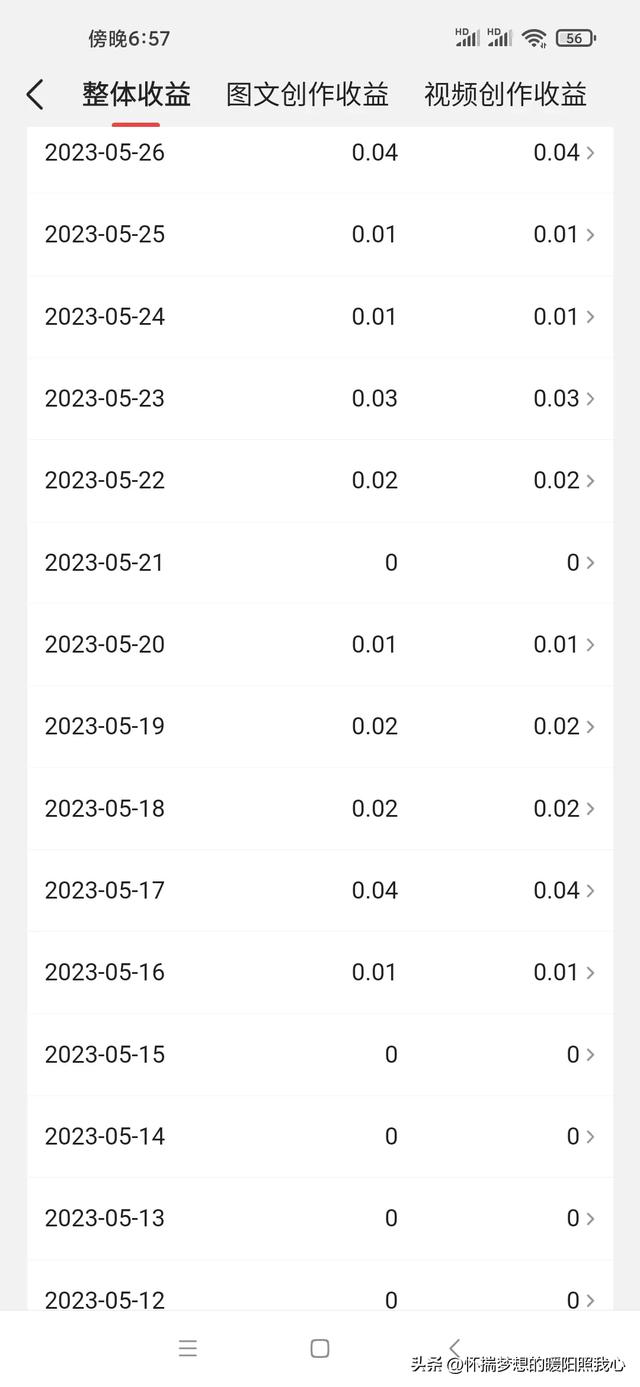The height and width of the screenshot is (1387, 640).
Task: View the 2023-05-18 earnings row
Action: pos(320,809)
